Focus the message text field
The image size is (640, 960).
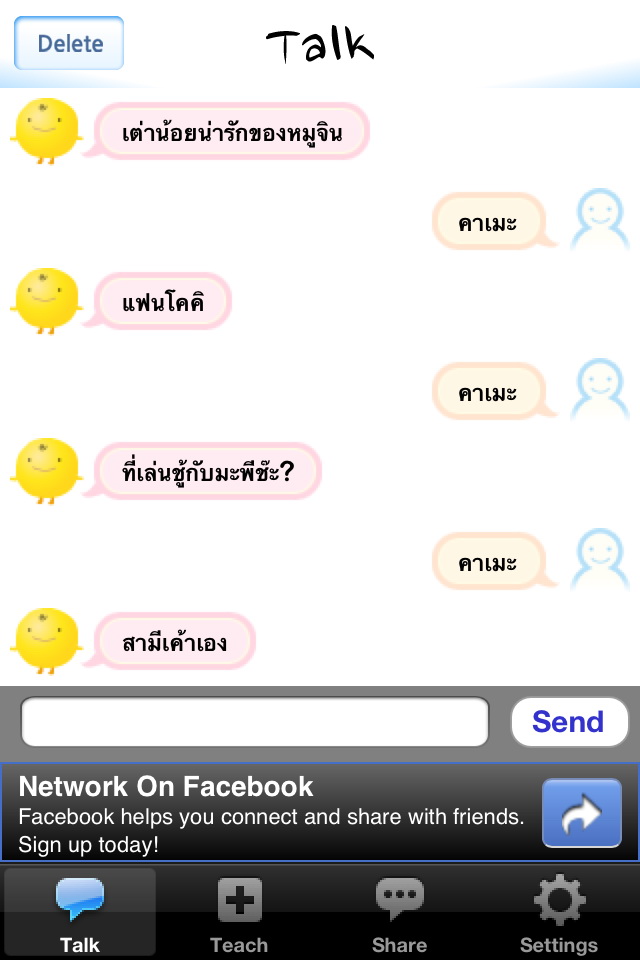tap(255, 722)
